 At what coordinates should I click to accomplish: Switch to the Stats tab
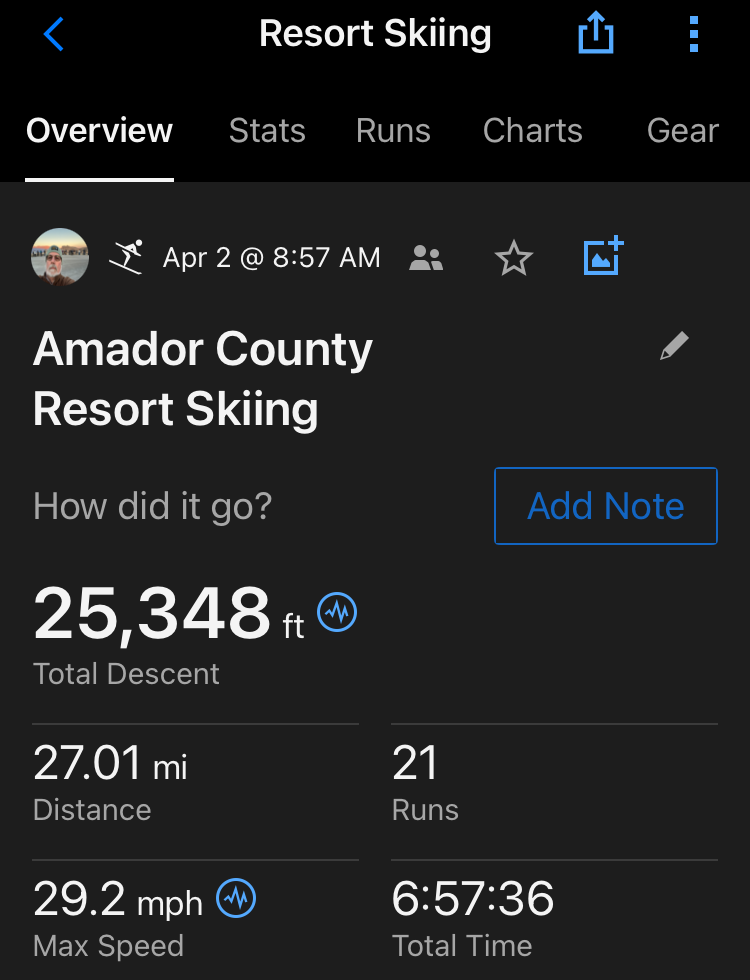(267, 131)
